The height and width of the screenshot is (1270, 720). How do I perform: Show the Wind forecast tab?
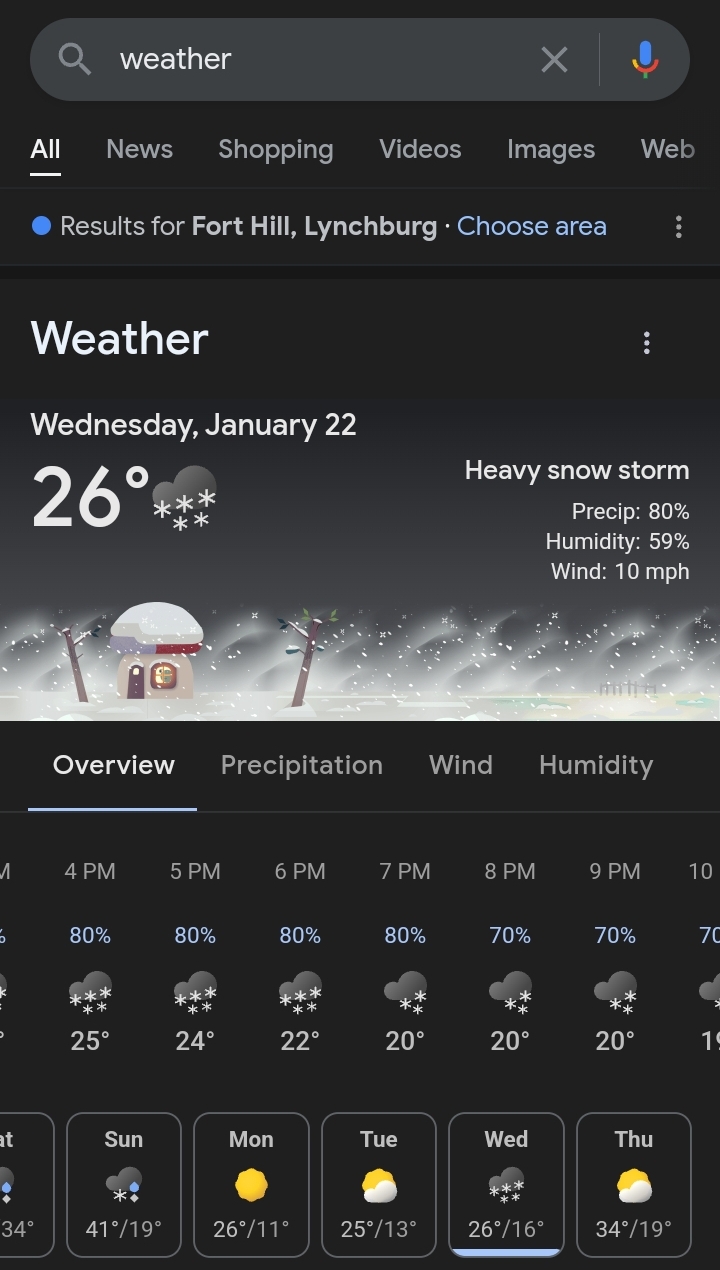tap(461, 765)
